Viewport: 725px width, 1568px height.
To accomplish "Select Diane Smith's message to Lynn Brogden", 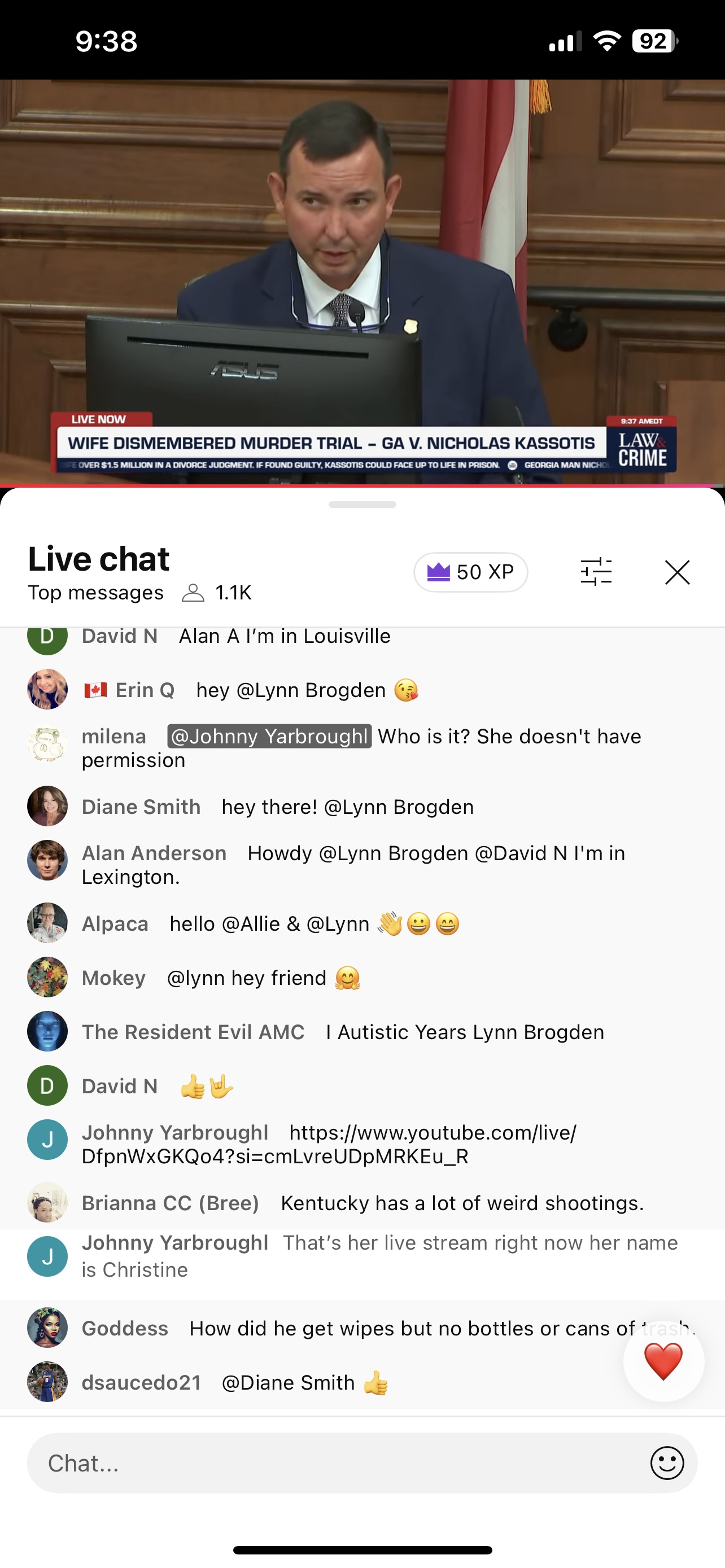I will 347,807.
